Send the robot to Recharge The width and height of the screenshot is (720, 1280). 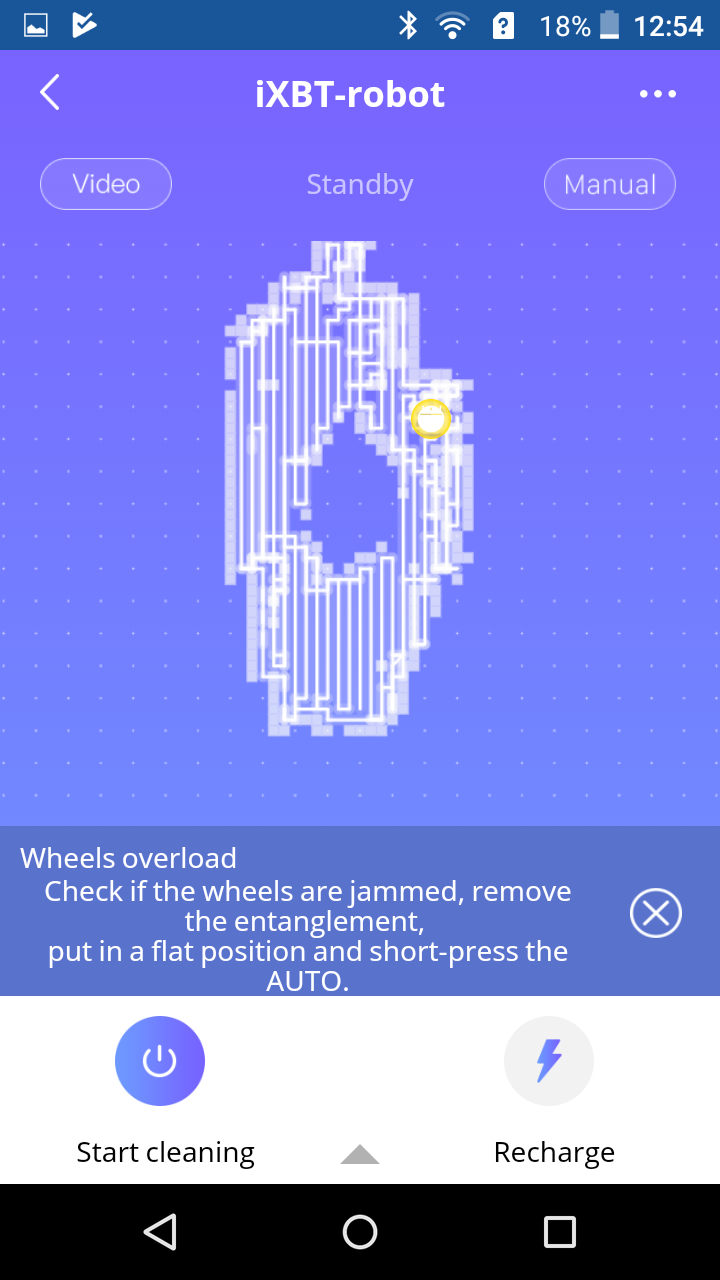click(x=549, y=1061)
